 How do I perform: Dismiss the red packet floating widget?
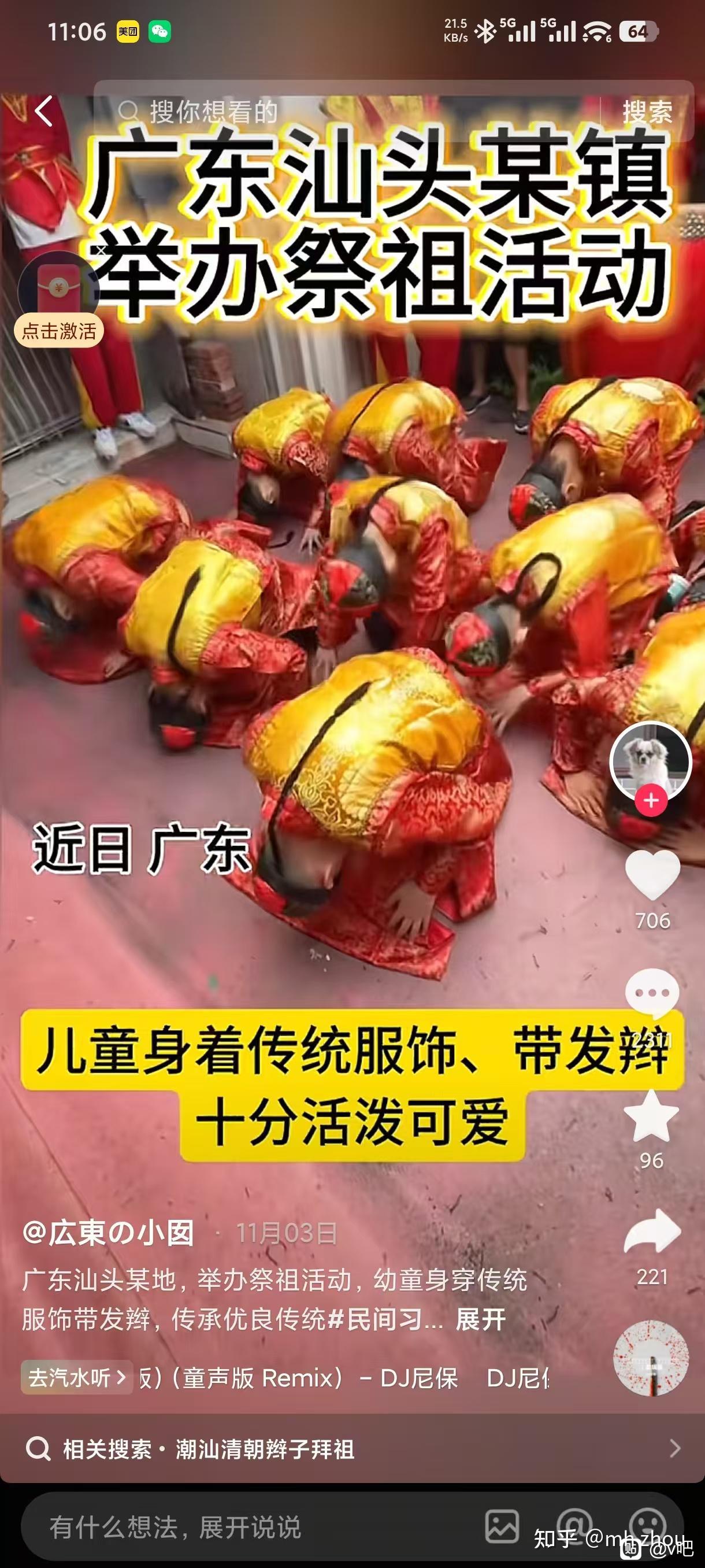coord(101,250)
